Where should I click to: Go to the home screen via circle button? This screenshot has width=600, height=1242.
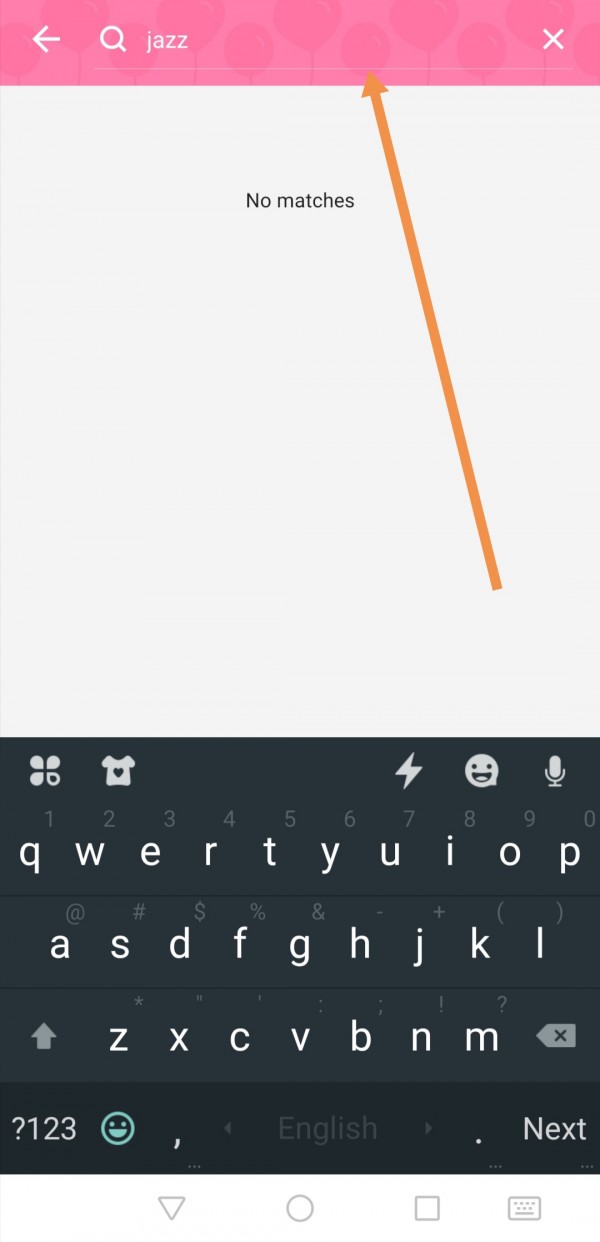[300, 1208]
